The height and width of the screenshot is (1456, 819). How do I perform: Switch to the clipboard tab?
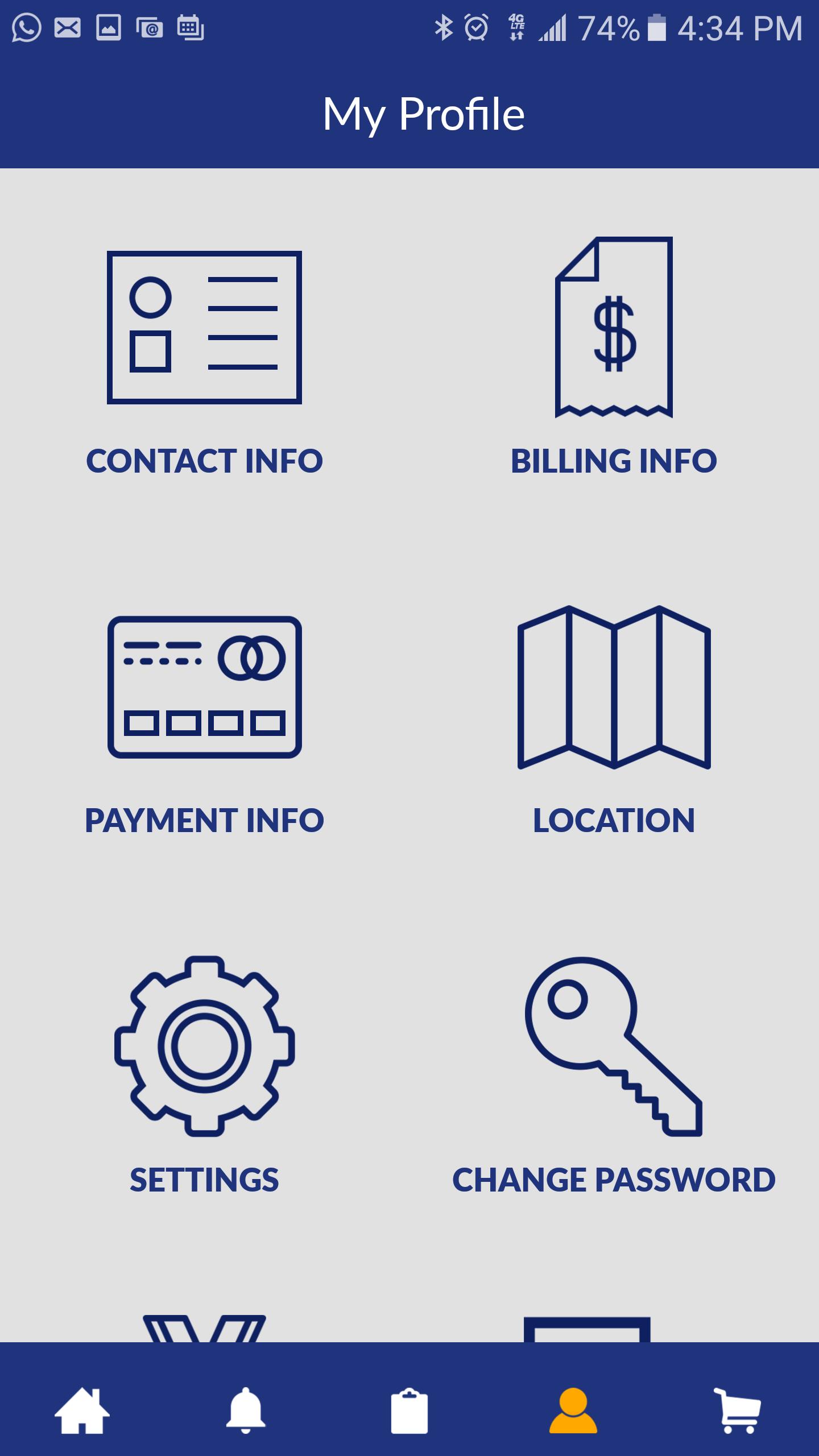click(409, 1410)
